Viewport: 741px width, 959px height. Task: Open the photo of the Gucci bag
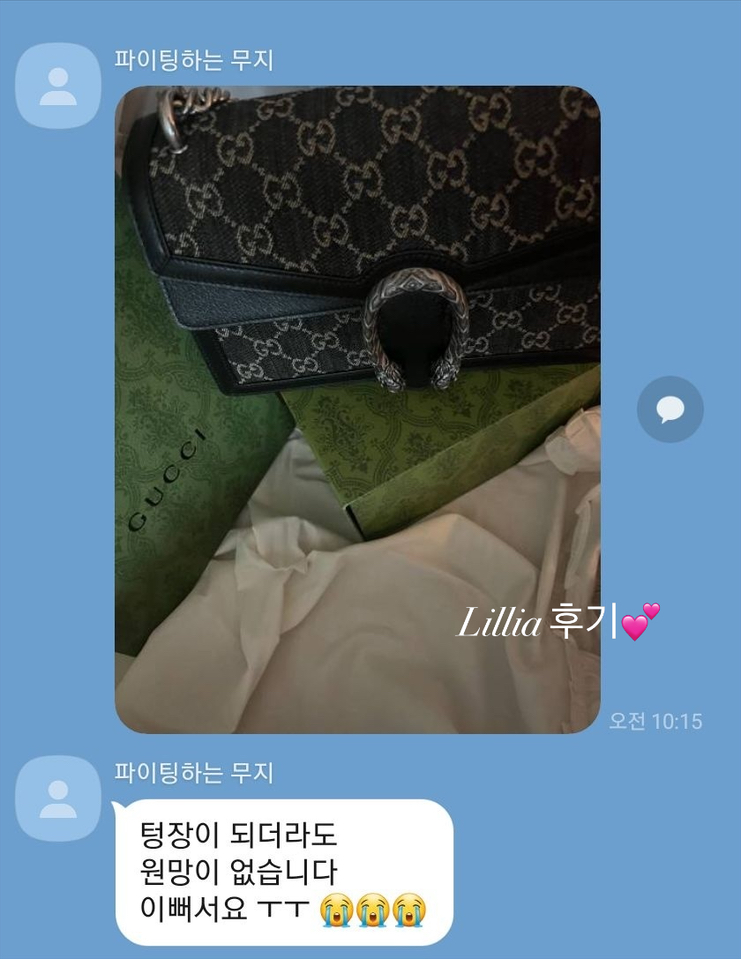[x=357, y=410]
